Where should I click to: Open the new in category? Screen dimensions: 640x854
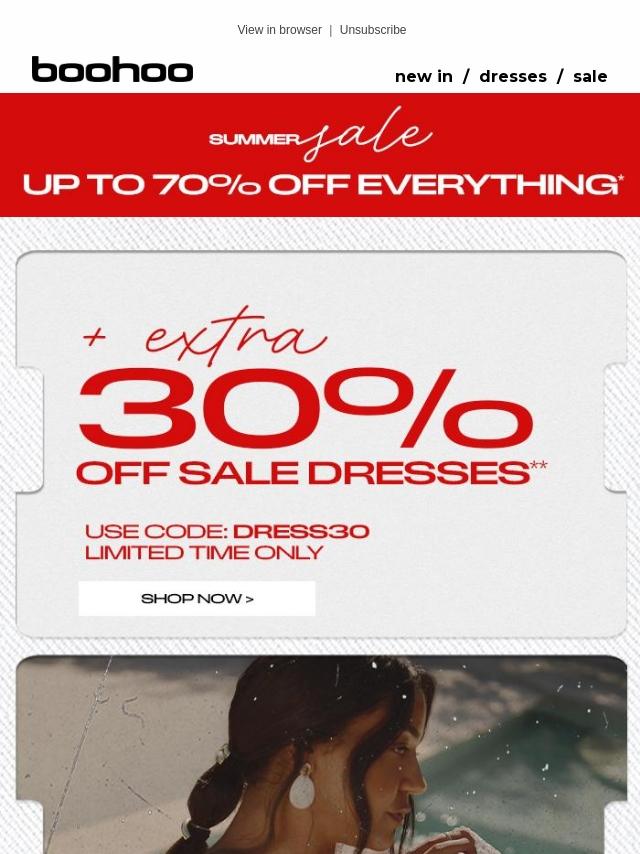point(423,77)
